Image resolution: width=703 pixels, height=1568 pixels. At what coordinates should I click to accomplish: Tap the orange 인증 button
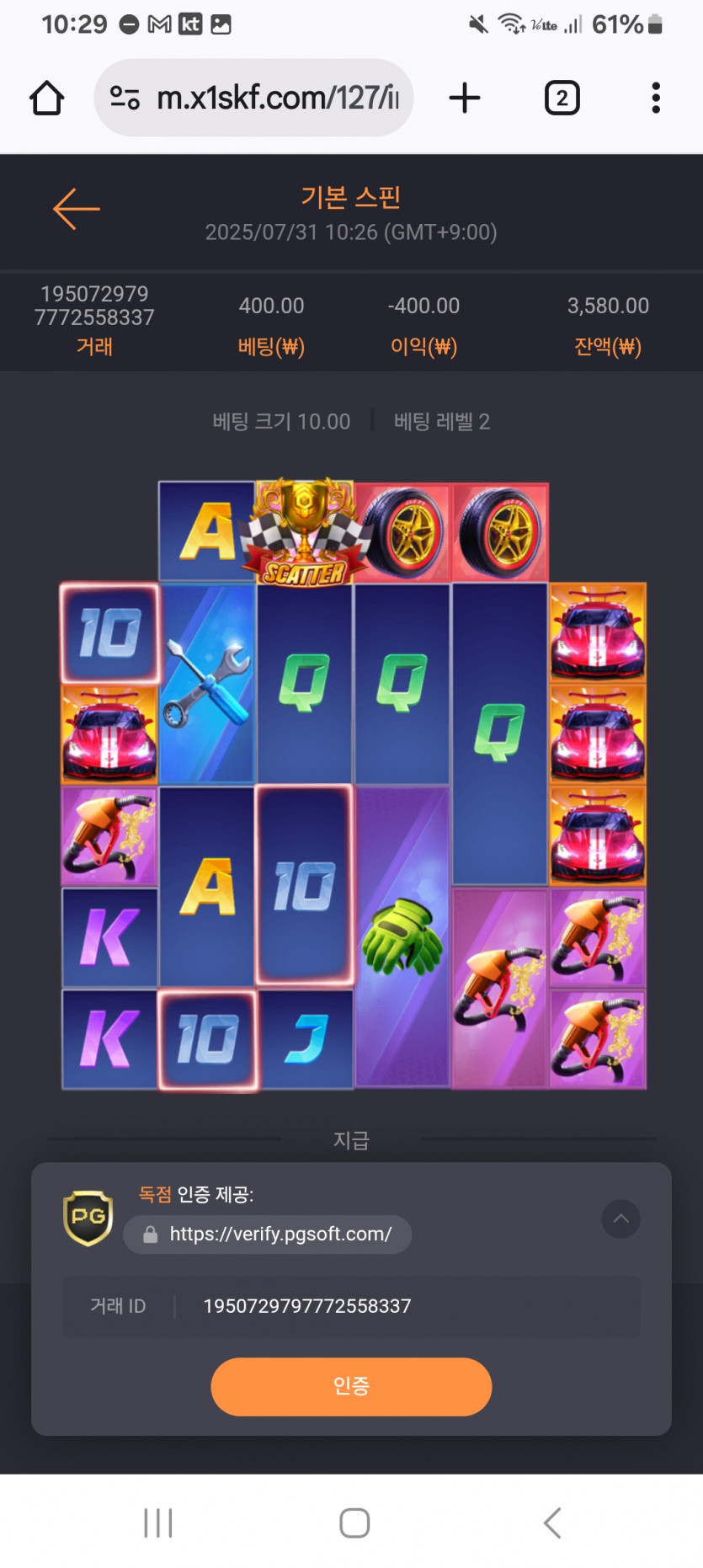(351, 1386)
